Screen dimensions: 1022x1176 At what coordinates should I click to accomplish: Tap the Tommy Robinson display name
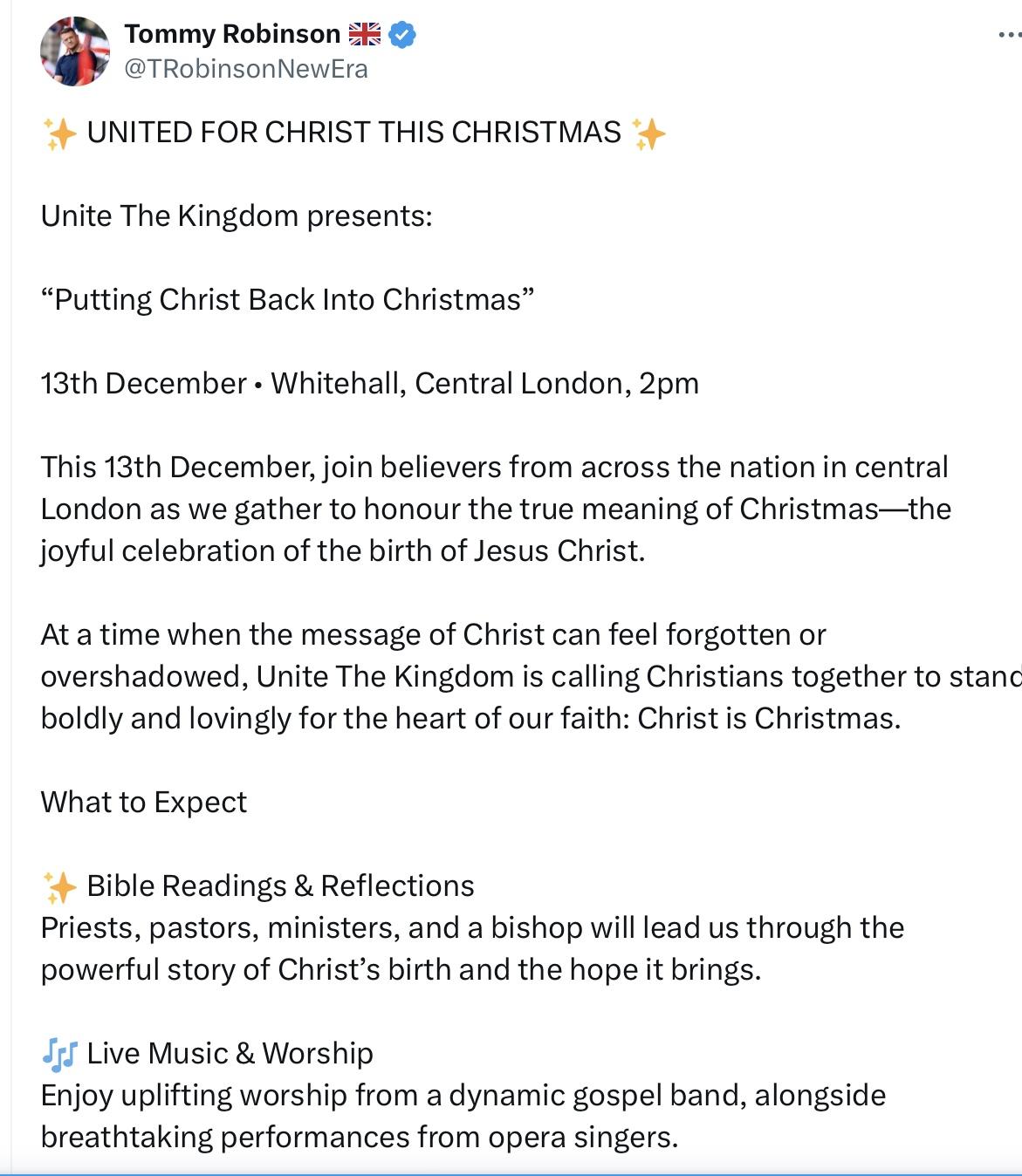click(x=232, y=34)
